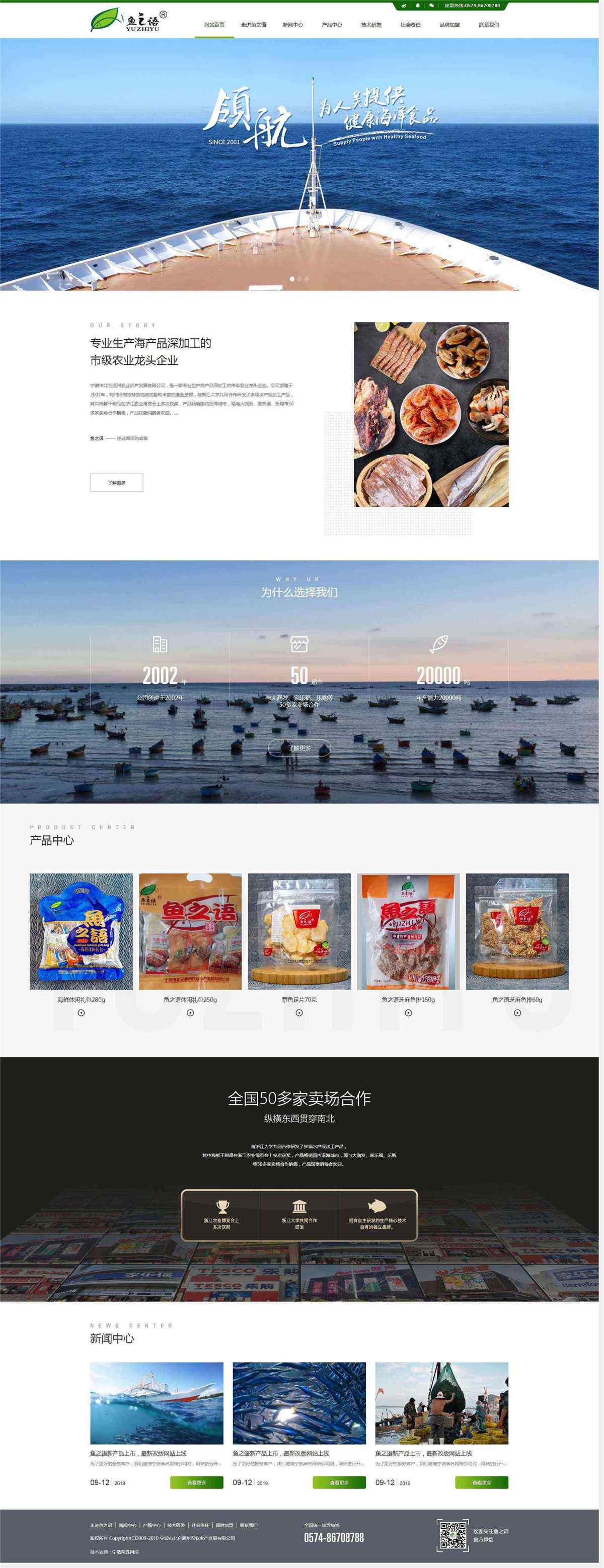Tap 了解更多 in 为什么选择我们 section

pos(299,748)
